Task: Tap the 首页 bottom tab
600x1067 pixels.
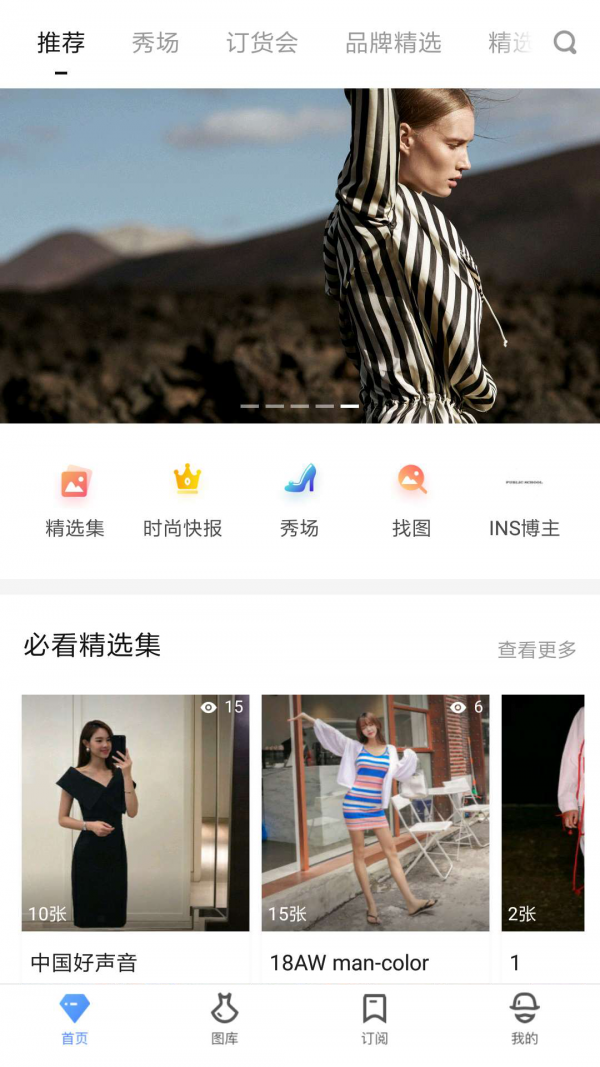Action: click(x=75, y=1018)
